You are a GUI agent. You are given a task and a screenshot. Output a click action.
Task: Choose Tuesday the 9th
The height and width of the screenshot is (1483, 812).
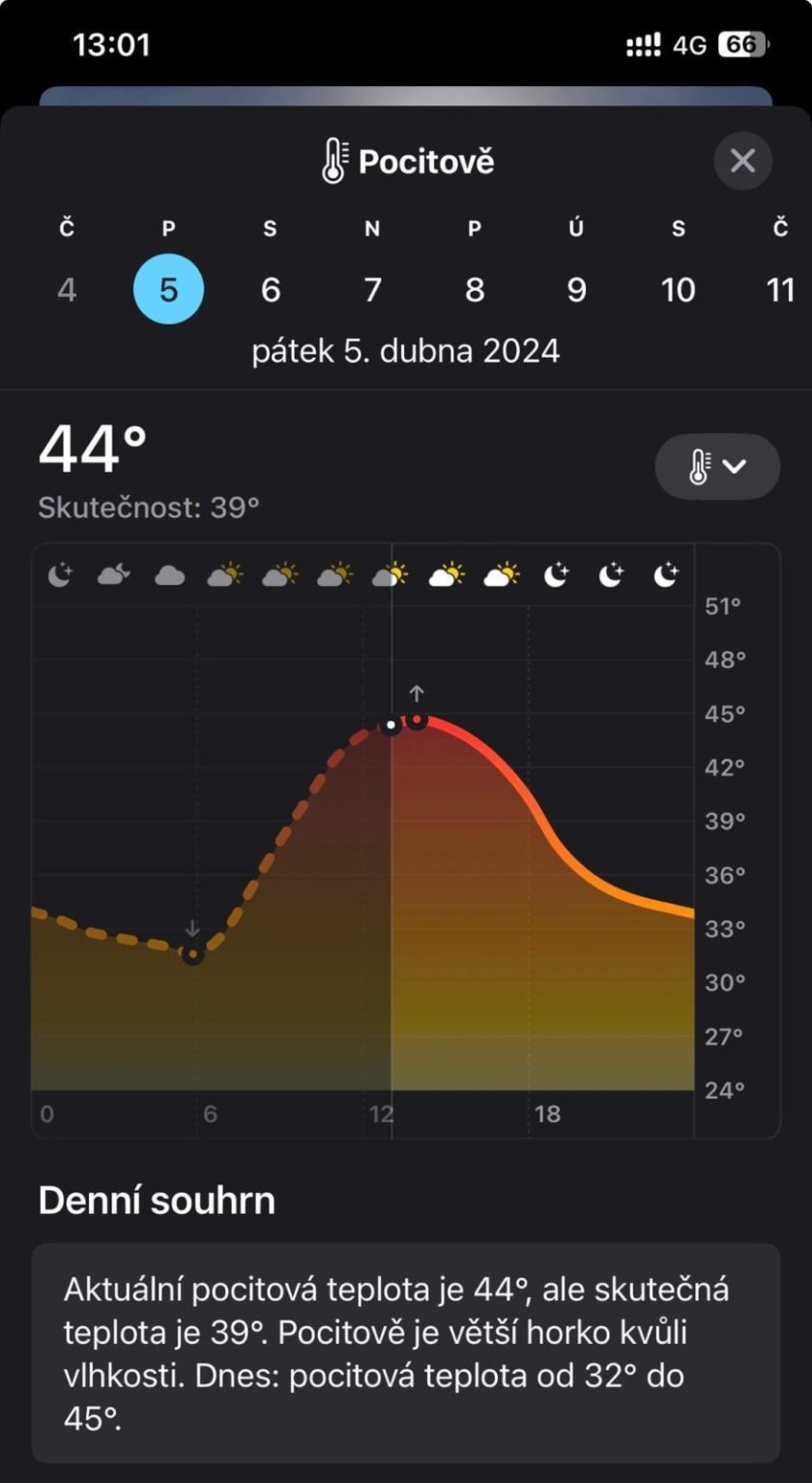pos(576,289)
